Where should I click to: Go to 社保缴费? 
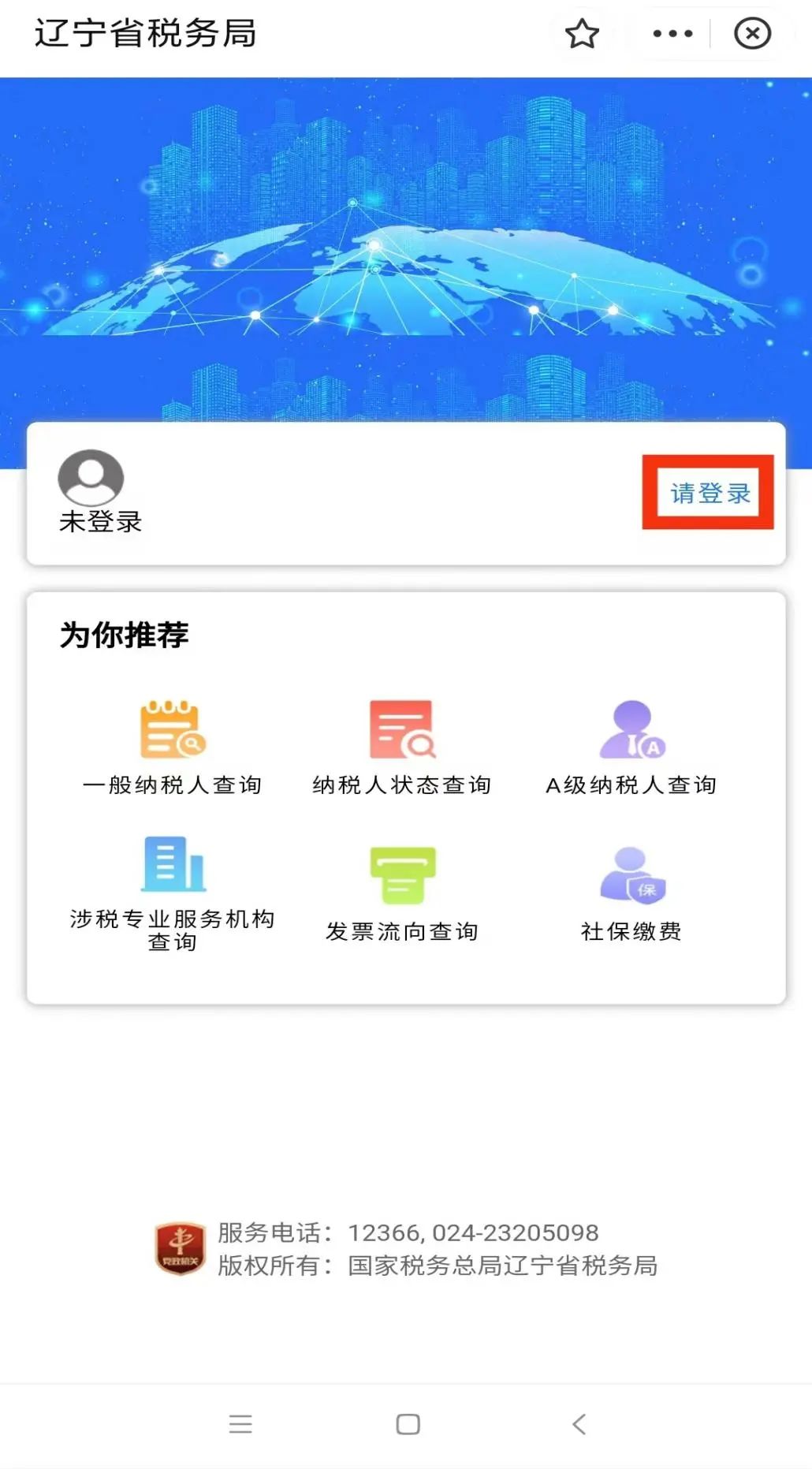click(x=631, y=894)
